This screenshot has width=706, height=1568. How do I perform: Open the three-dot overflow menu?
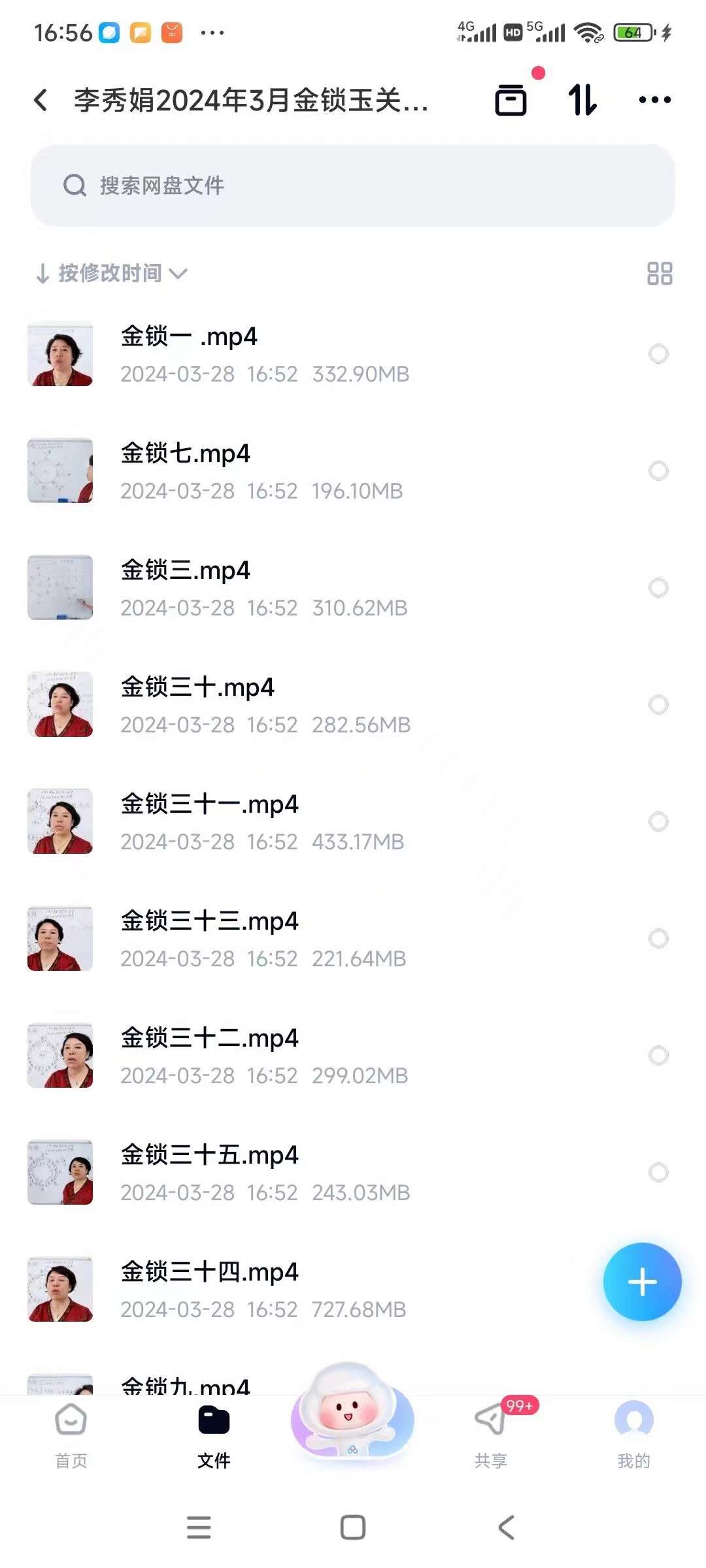tap(654, 101)
